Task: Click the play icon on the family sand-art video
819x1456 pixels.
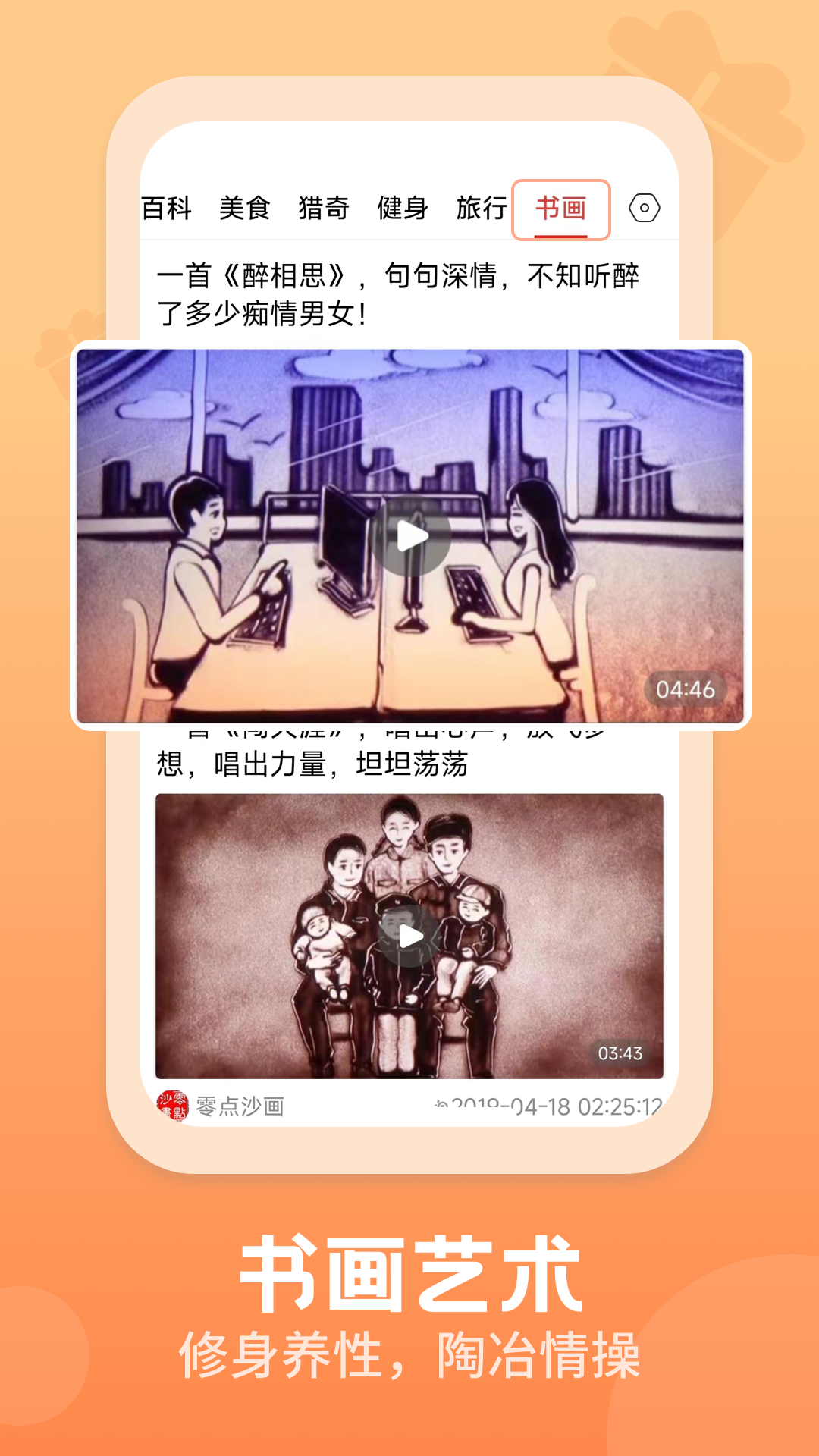Action: point(409,937)
